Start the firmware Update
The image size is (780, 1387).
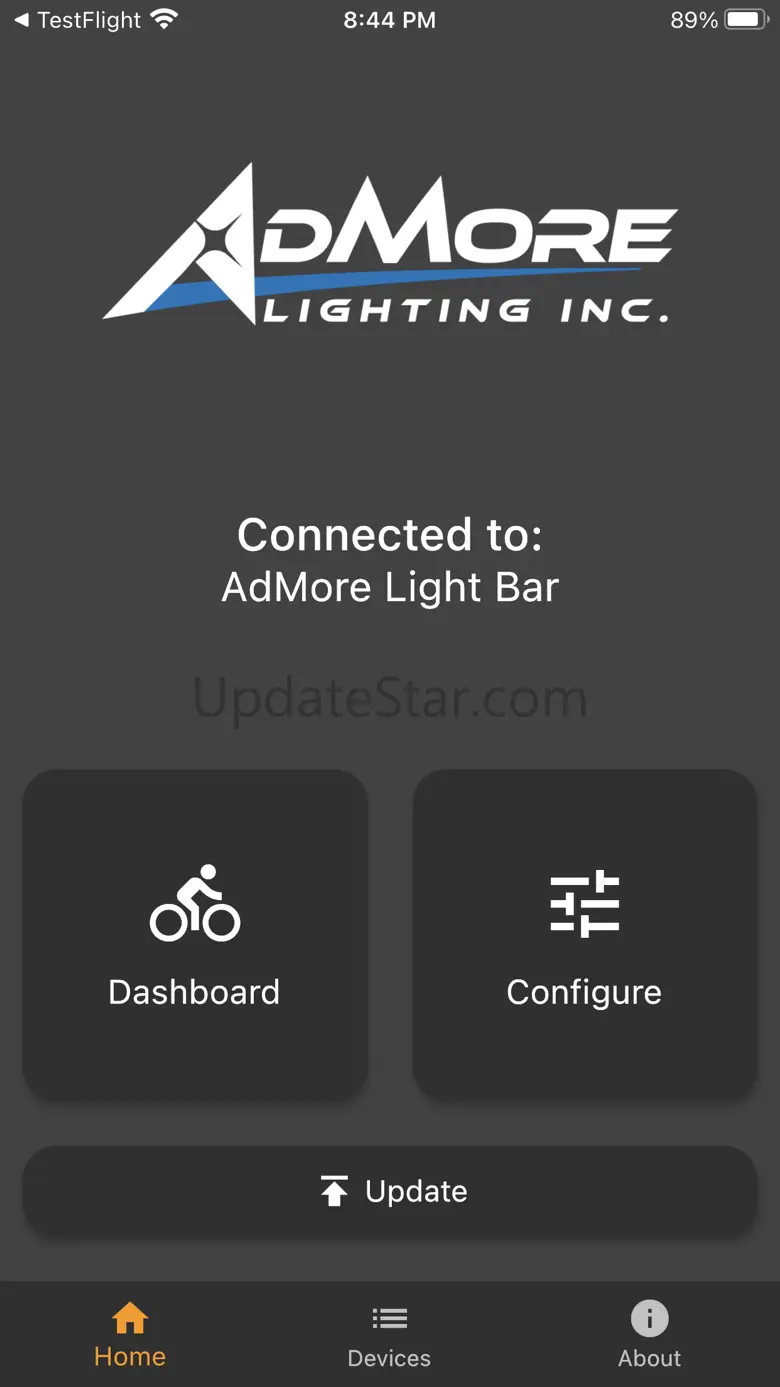pyautogui.click(x=390, y=1191)
